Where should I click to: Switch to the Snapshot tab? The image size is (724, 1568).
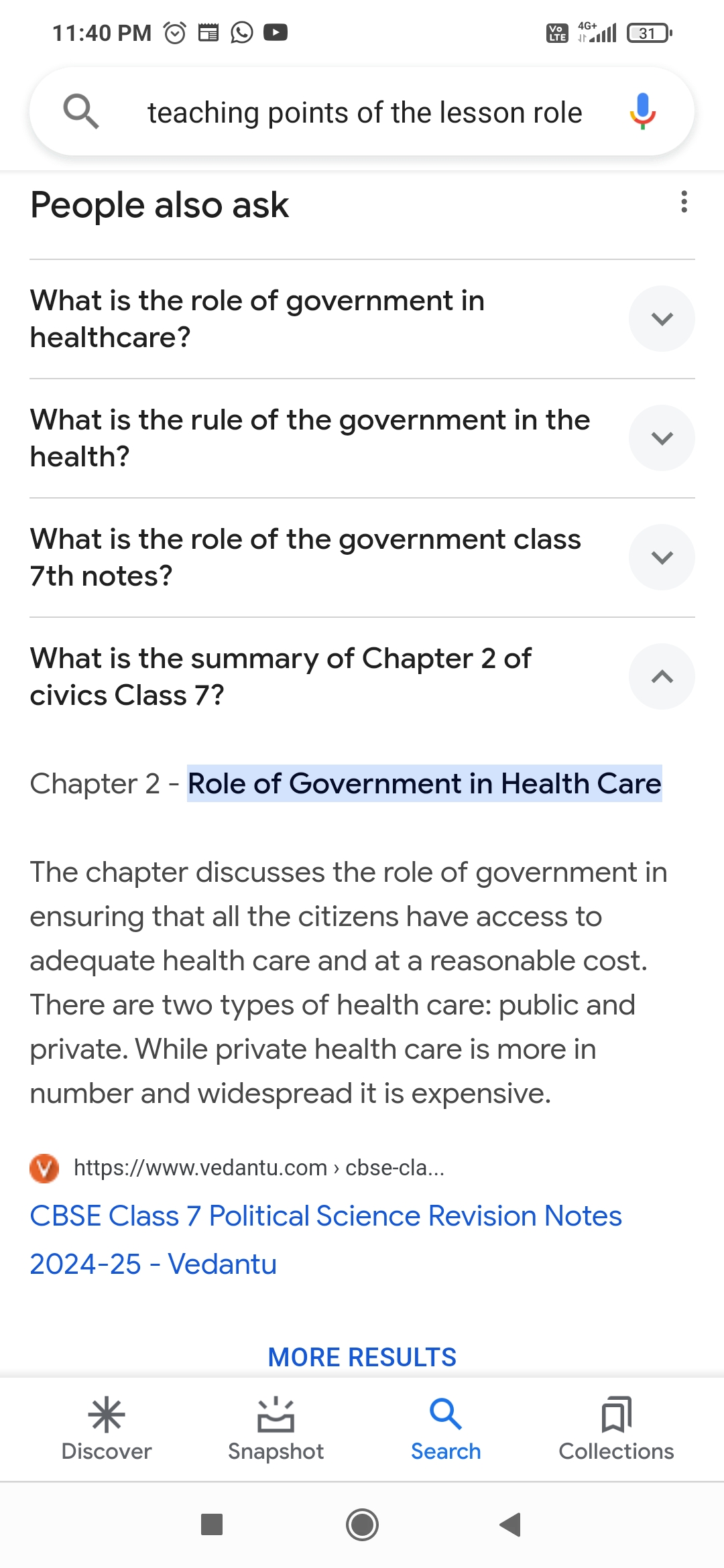[x=276, y=1429]
